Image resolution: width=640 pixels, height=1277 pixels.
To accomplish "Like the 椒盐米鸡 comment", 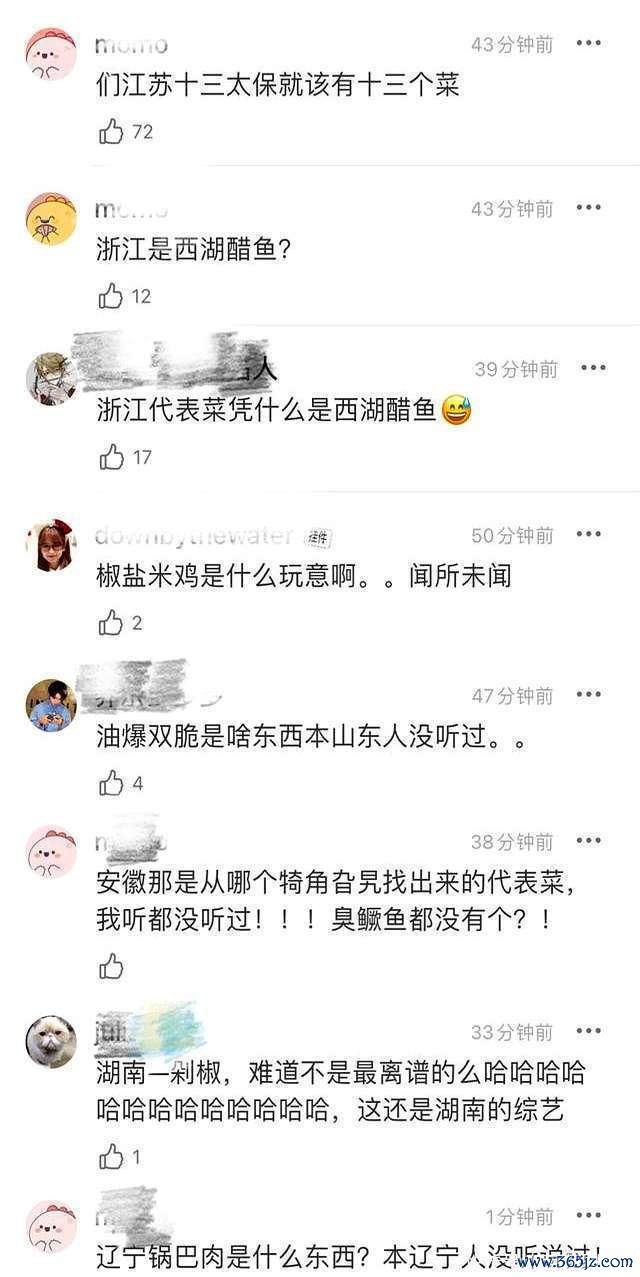I will (111, 623).
